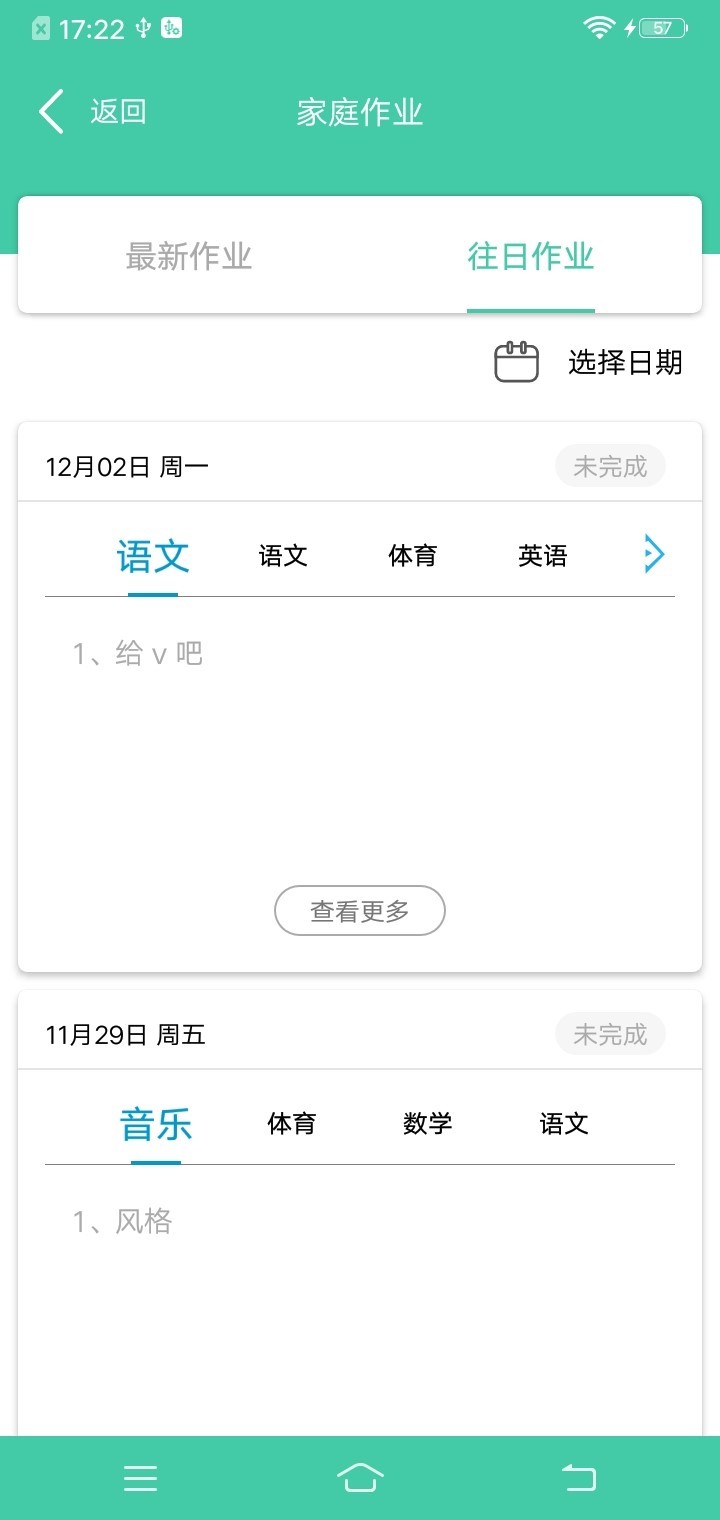Select the 往日作业 tab

tap(531, 257)
